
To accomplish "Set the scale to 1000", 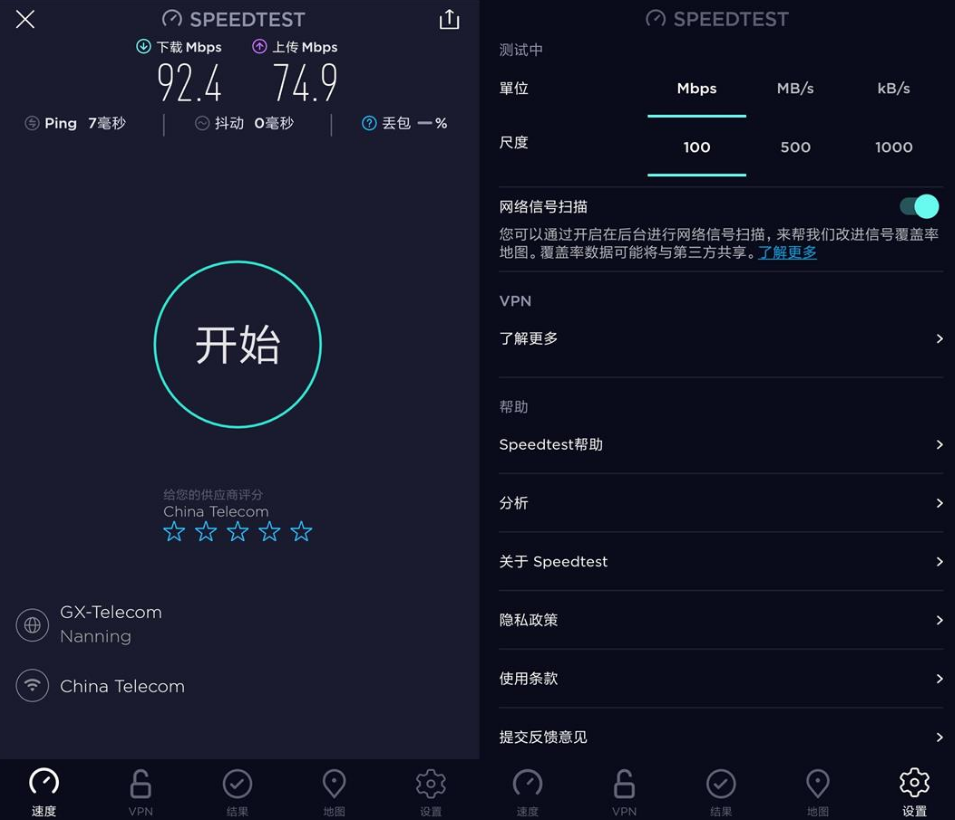I will 893,147.
